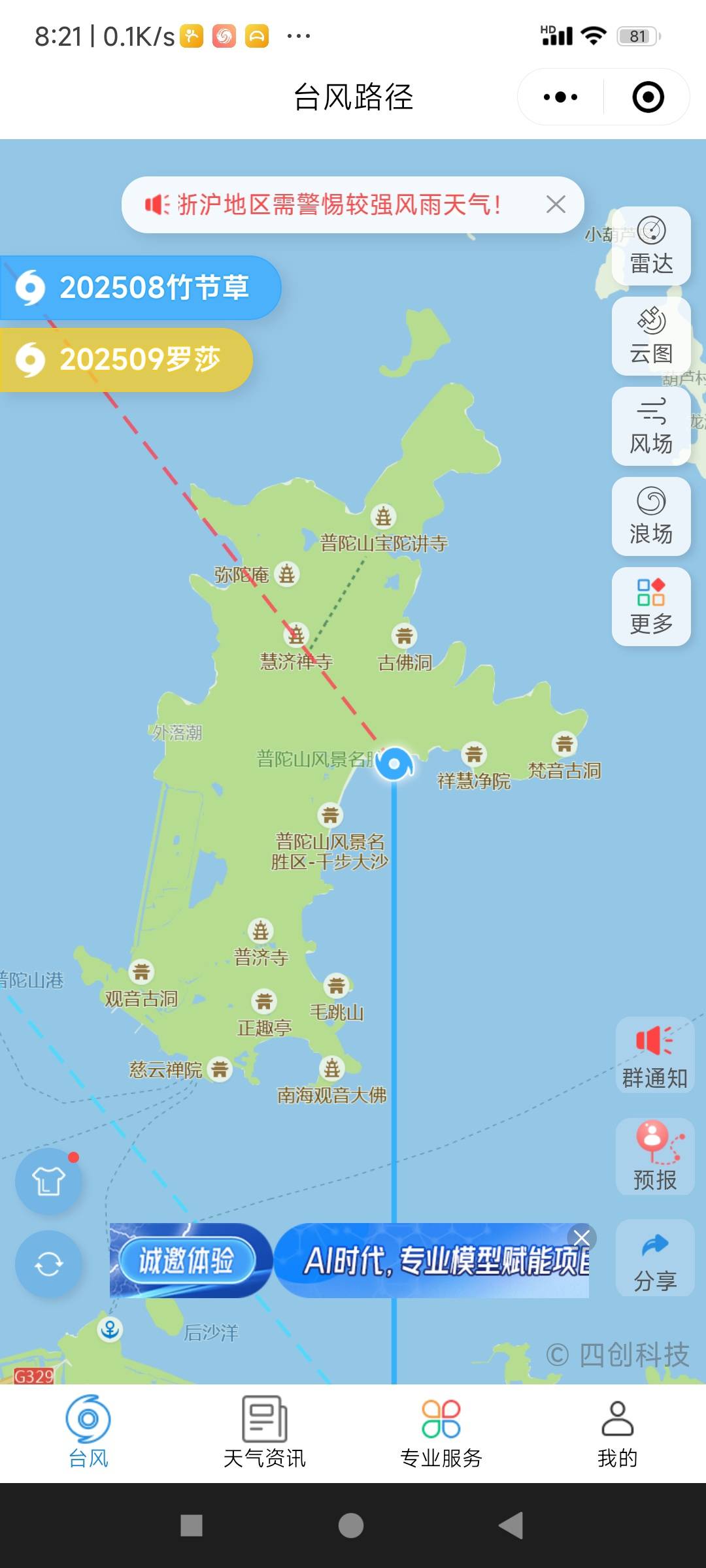The image size is (706, 1568).
Task: Show the 云图 cloud map layer
Action: 651,336
